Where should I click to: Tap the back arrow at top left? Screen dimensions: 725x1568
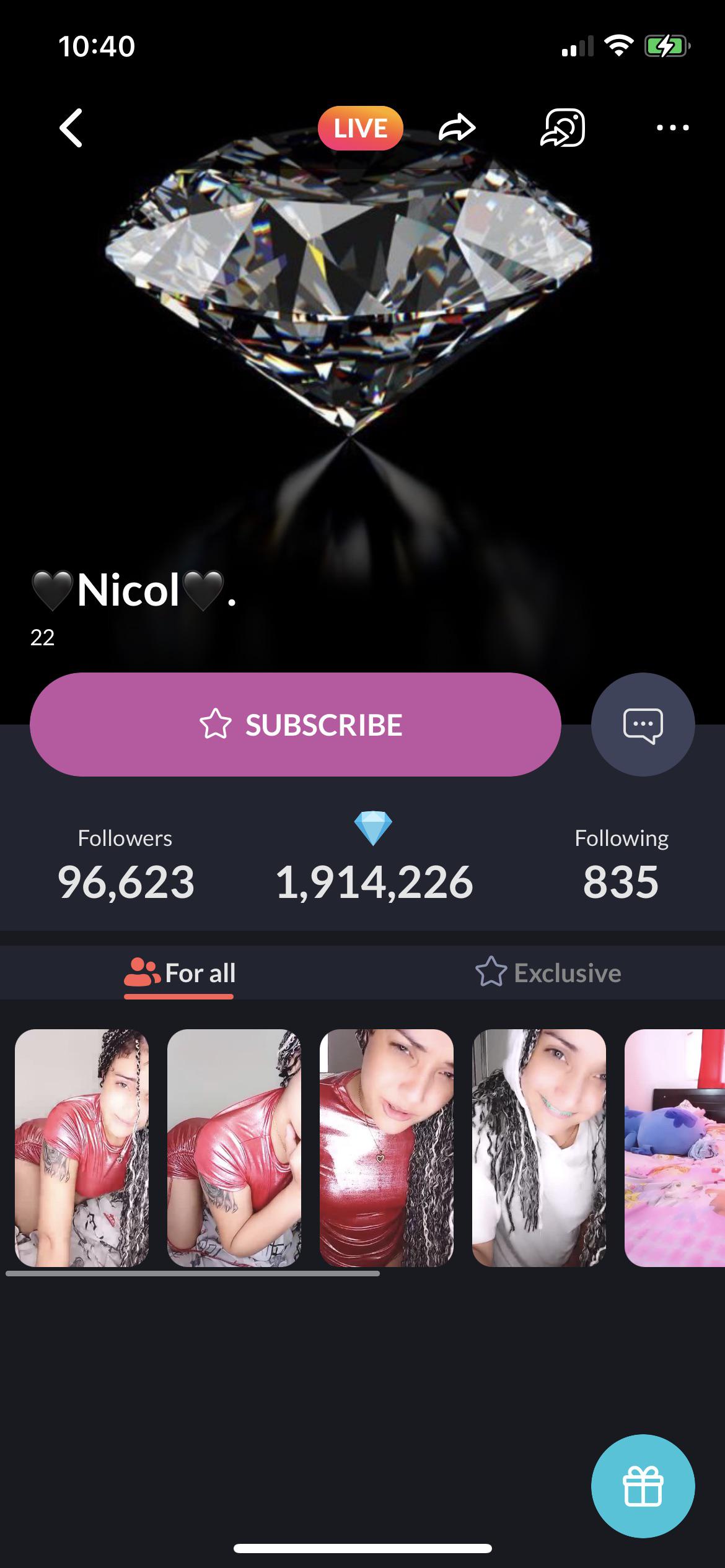(x=70, y=128)
